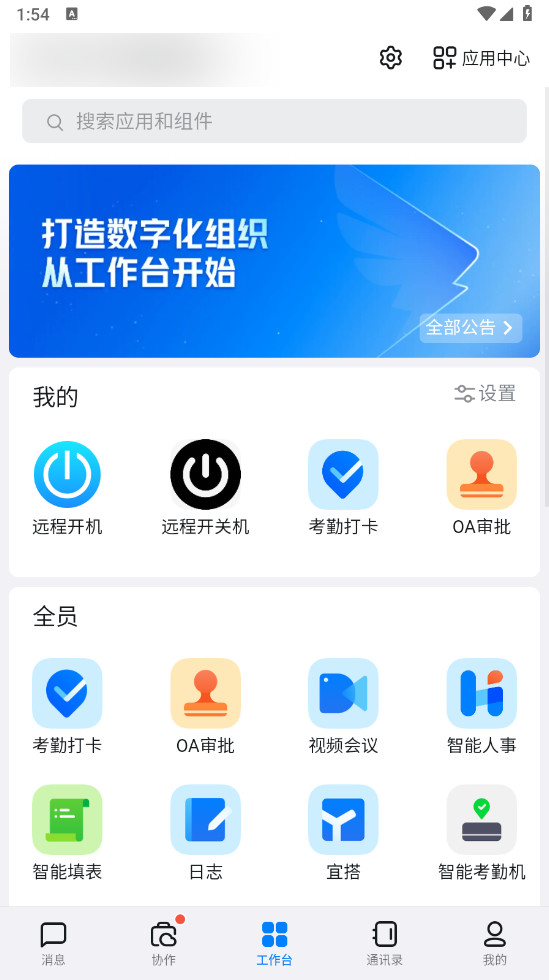The height and width of the screenshot is (980, 549).
Task: Open 智能考勤机 app
Action: click(x=481, y=832)
